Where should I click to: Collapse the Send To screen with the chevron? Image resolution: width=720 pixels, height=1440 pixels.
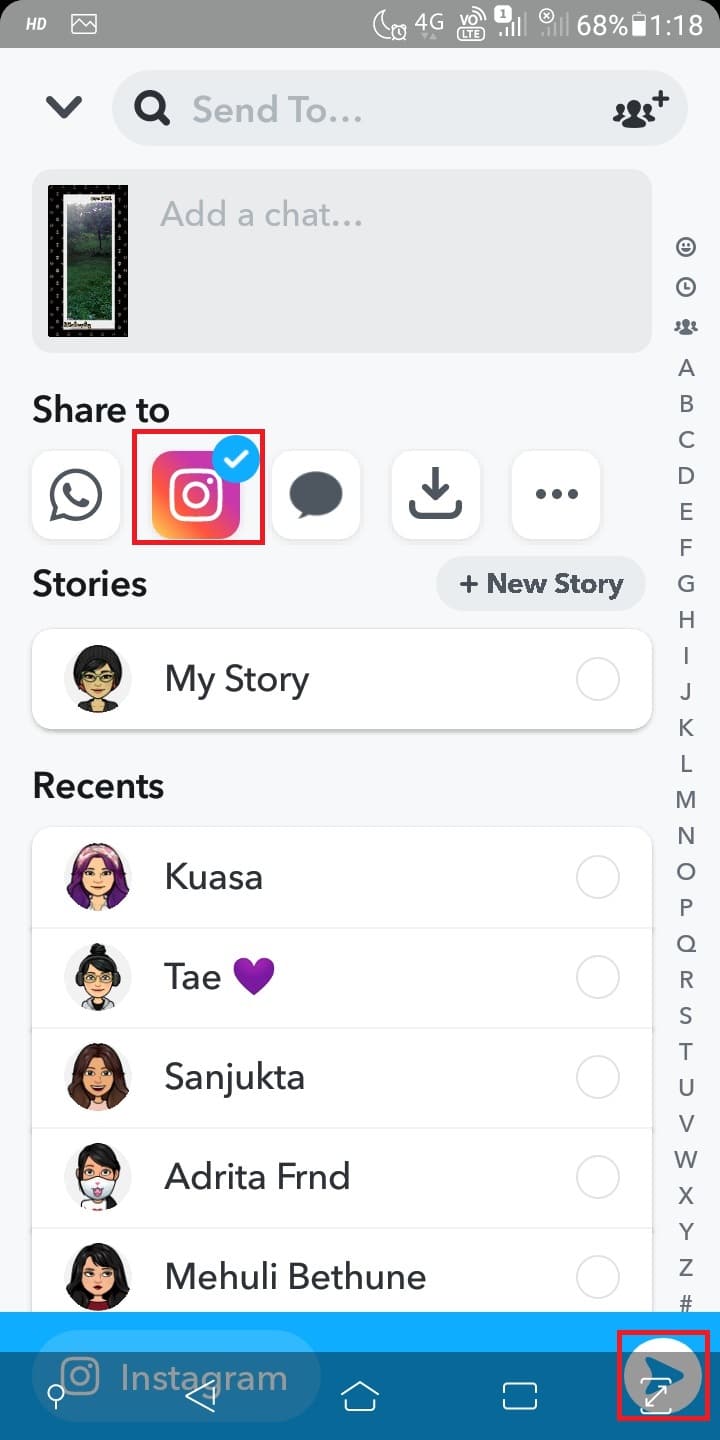click(62, 107)
